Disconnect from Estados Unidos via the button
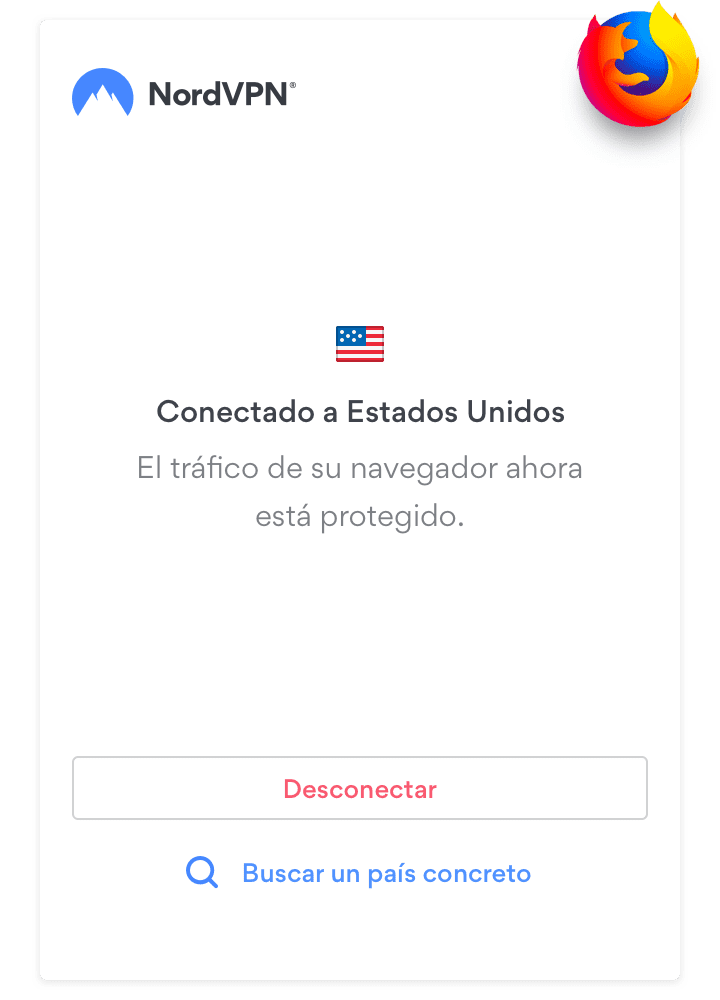The width and height of the screenshot is (720, 1000). click(x=360, y=788)
